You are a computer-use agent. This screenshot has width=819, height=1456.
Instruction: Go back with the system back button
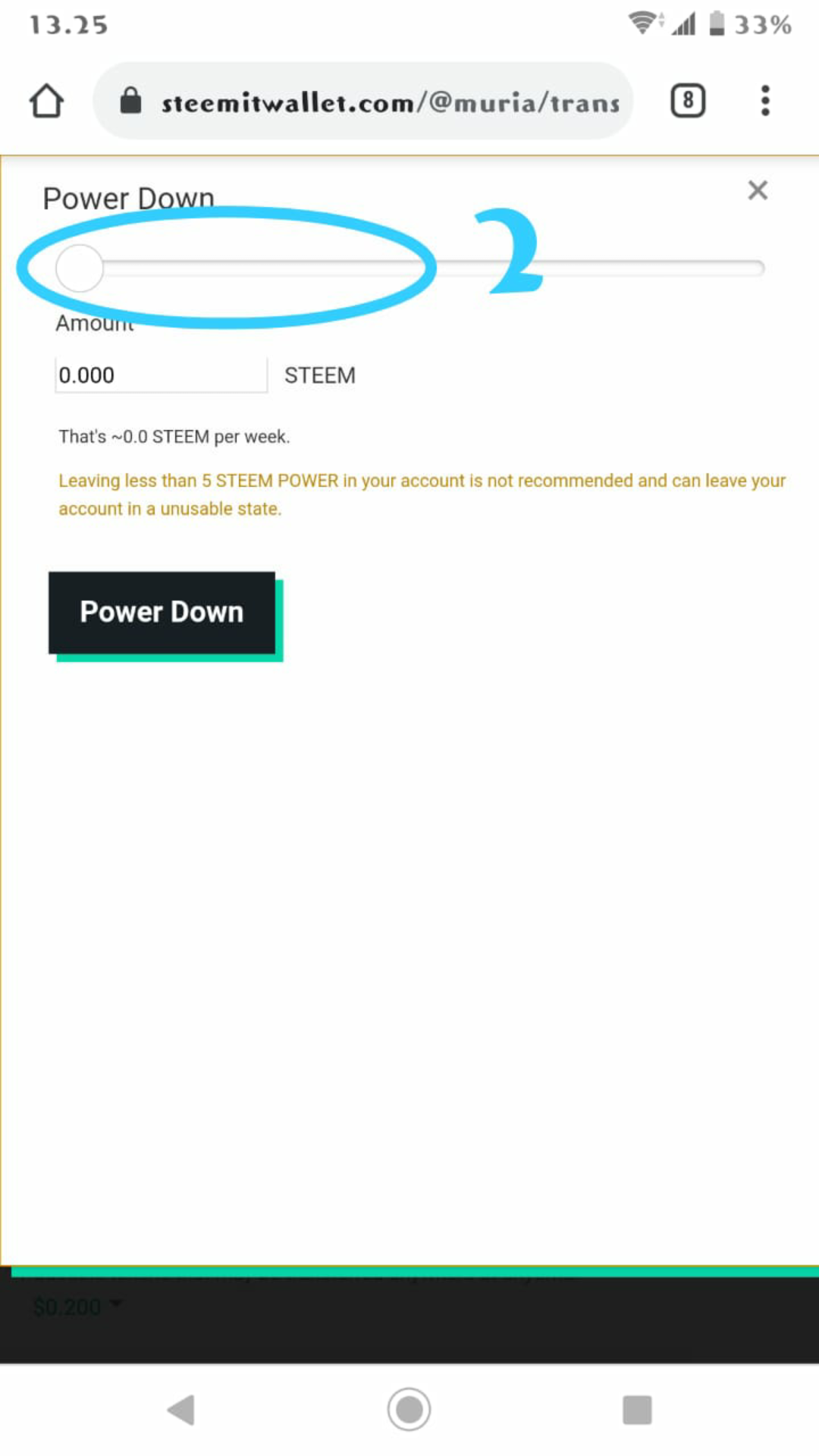coord(181,1410)
